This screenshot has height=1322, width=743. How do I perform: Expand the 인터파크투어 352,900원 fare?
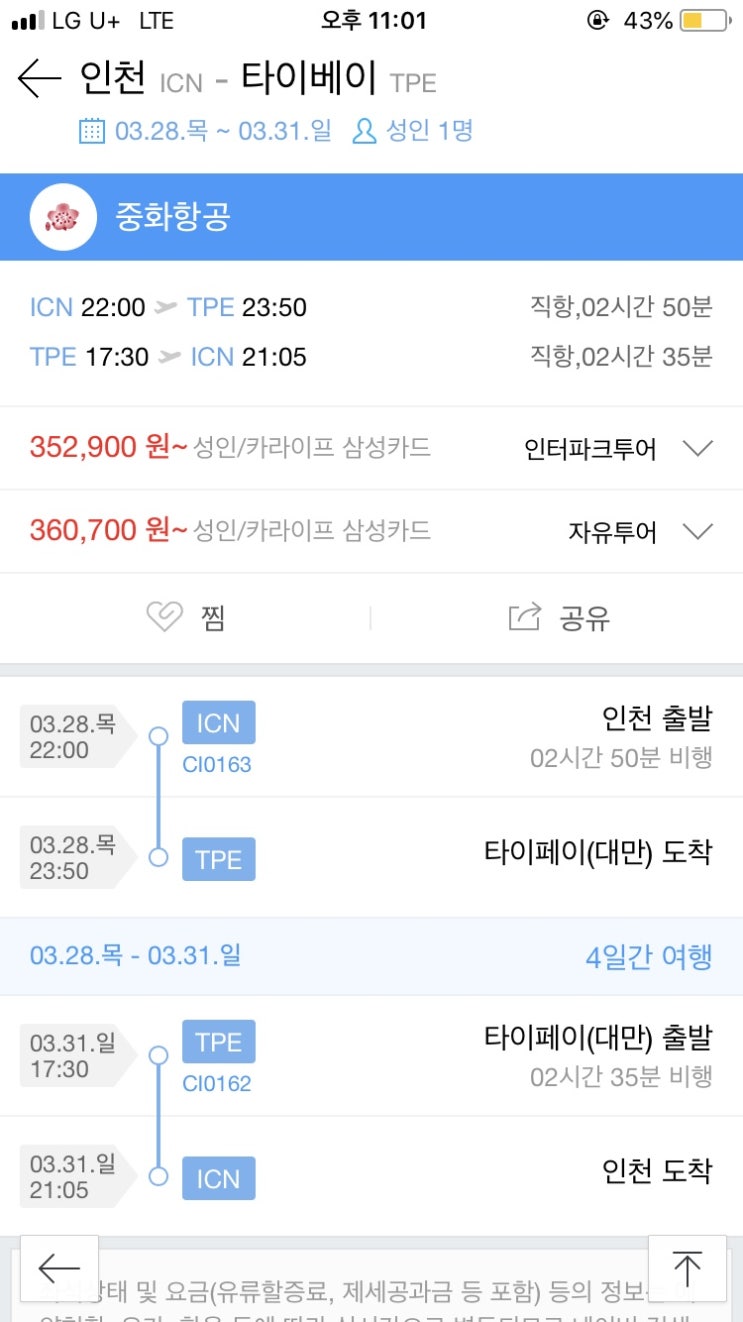371,449
